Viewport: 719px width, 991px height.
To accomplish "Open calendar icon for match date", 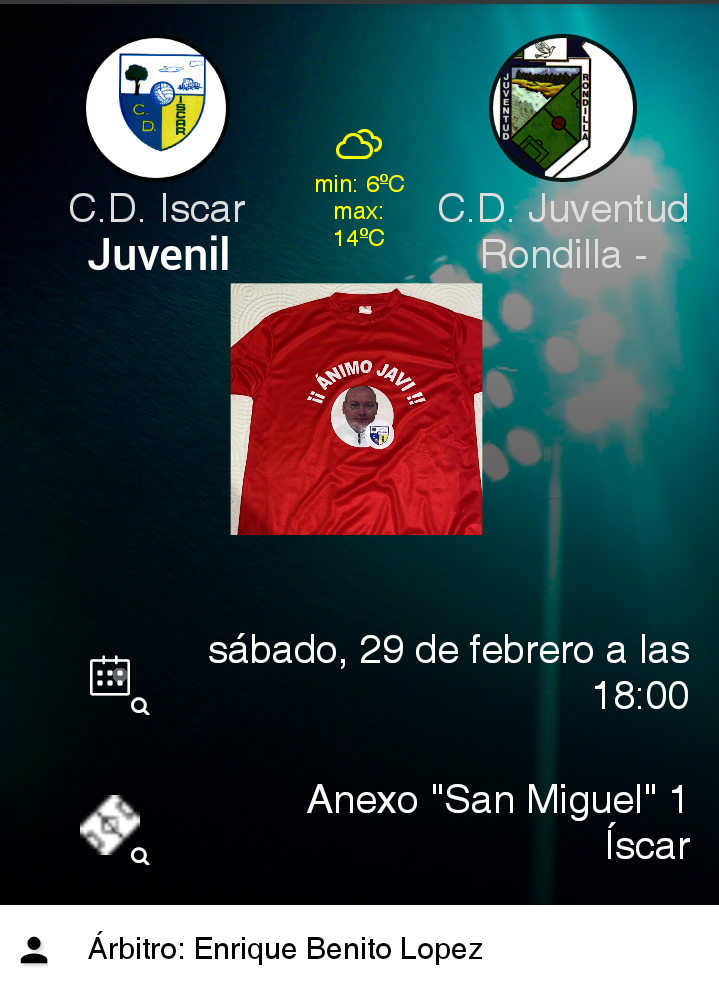I will (x=112, y=677).
